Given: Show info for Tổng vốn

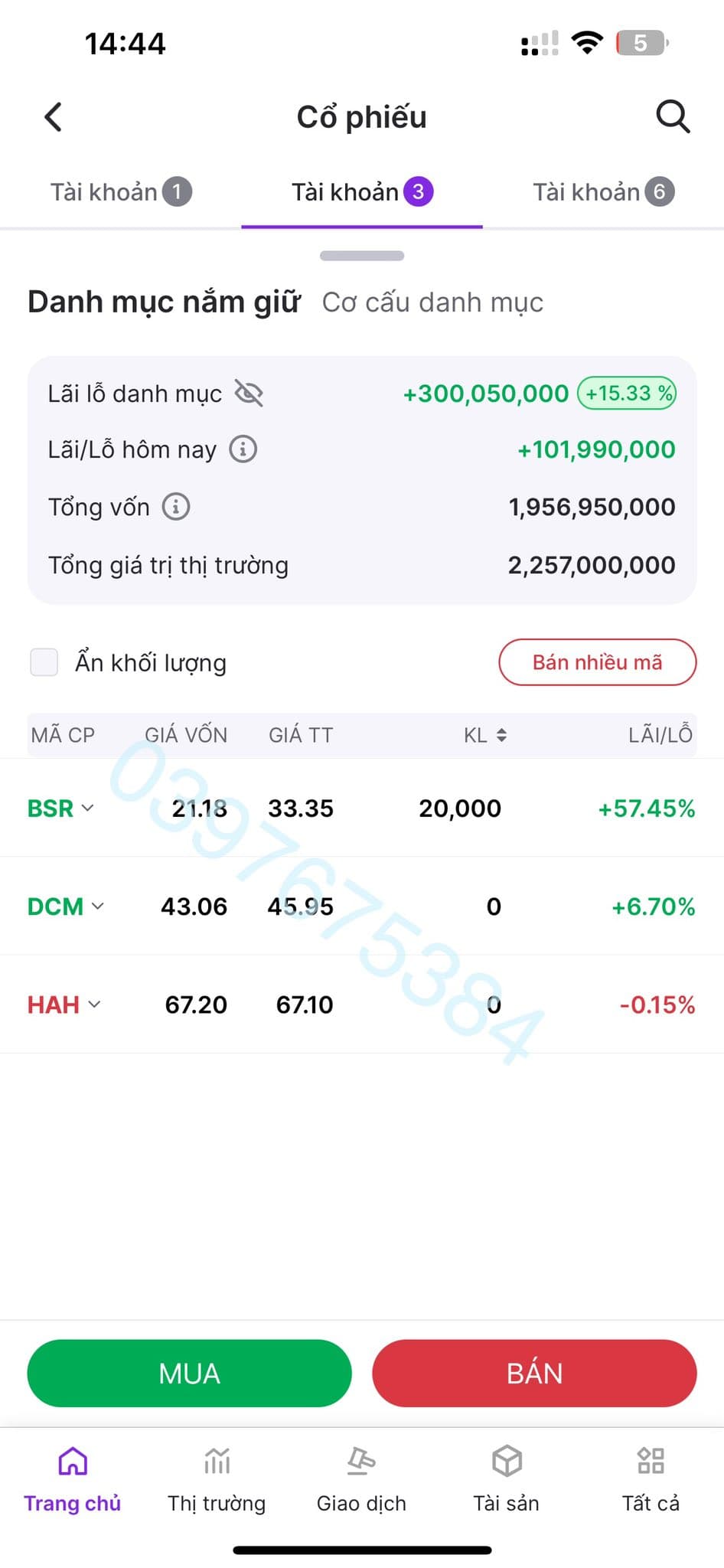Looking at the screenshot, I should [x=176, y=507].
